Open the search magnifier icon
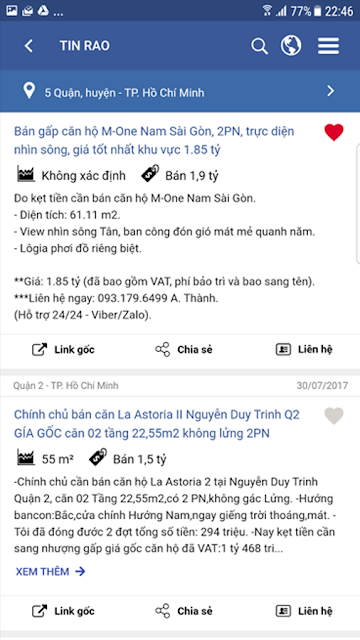The height and width of the screenshot is (640, 360). (259, 46)
